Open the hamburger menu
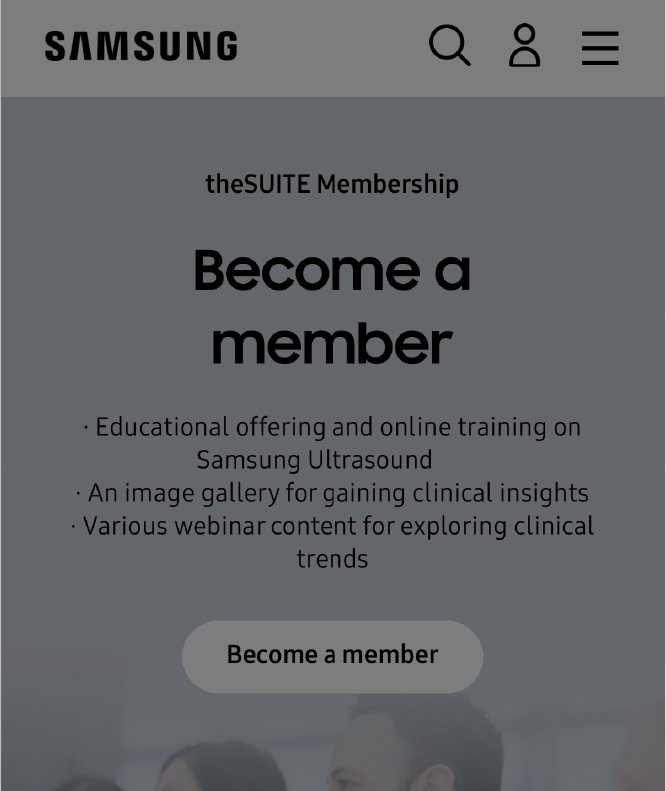Screen dimensions: 666x791 pos(600,47)
